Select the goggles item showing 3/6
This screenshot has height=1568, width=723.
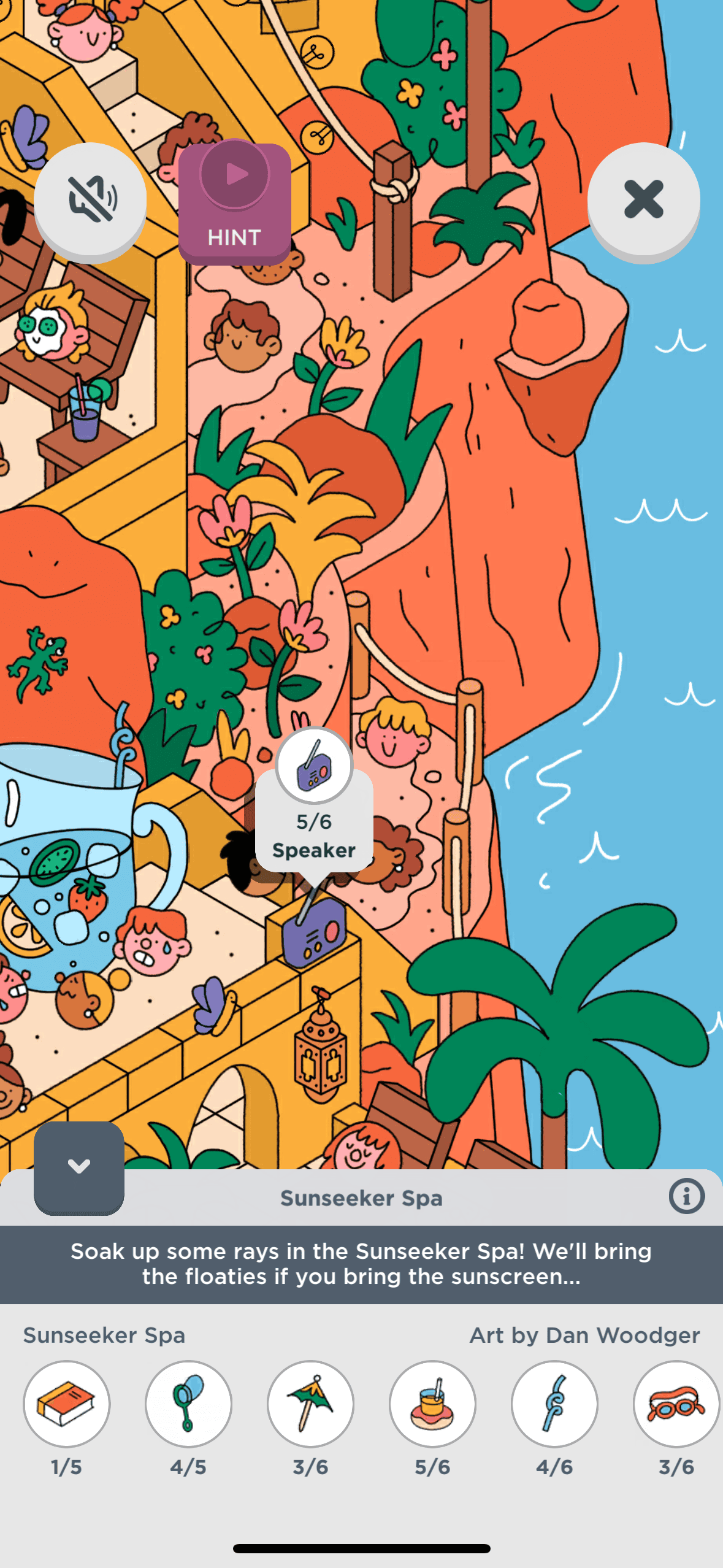(676, 1404)
